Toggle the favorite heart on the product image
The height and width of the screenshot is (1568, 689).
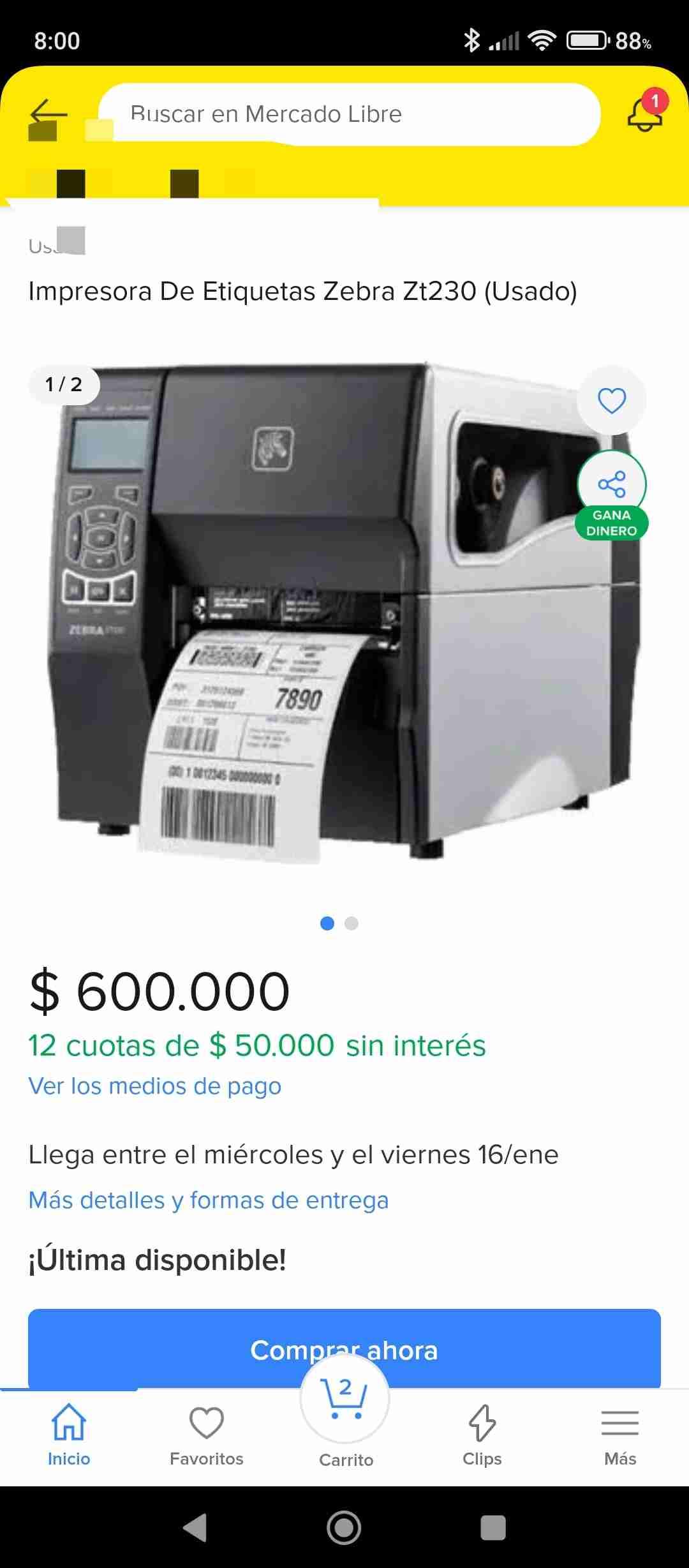[611, 401]
